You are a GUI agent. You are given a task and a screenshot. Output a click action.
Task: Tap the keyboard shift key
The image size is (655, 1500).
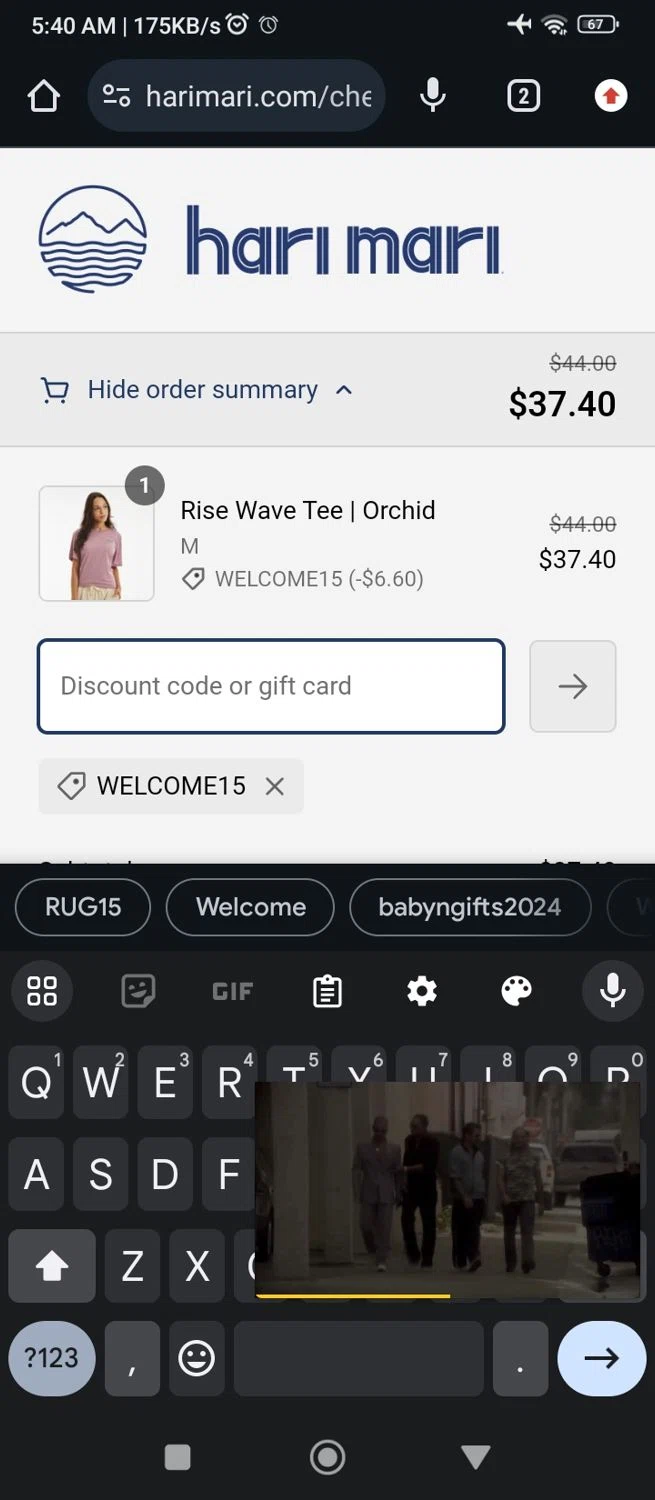(x=52, y=1266)
